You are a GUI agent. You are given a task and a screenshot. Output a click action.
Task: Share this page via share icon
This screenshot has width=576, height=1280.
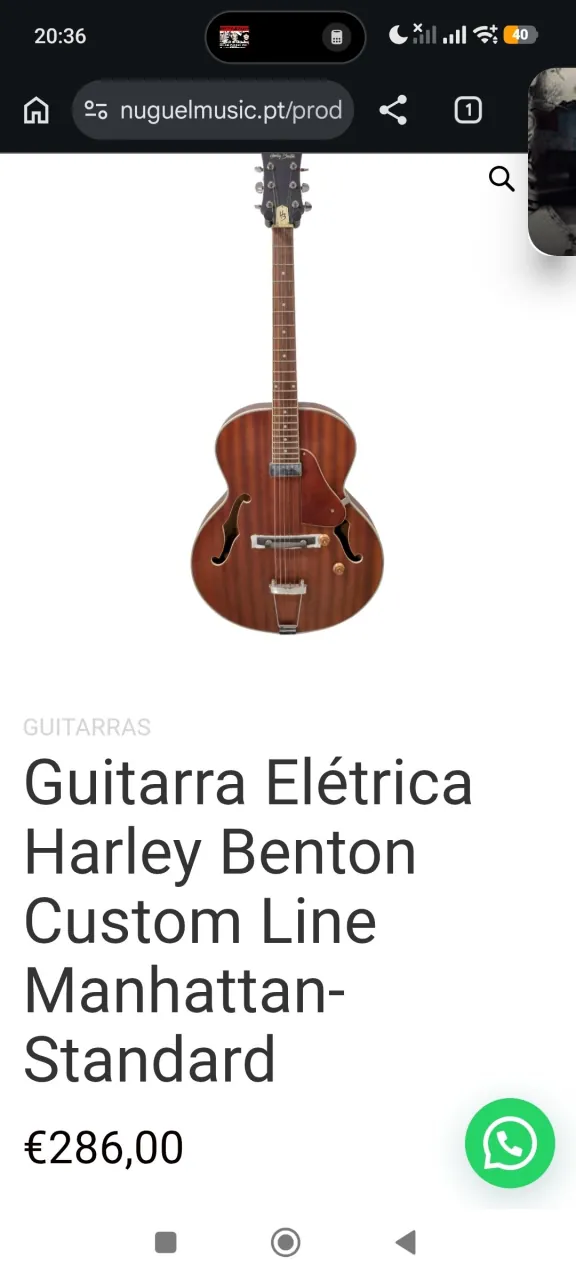393,110
